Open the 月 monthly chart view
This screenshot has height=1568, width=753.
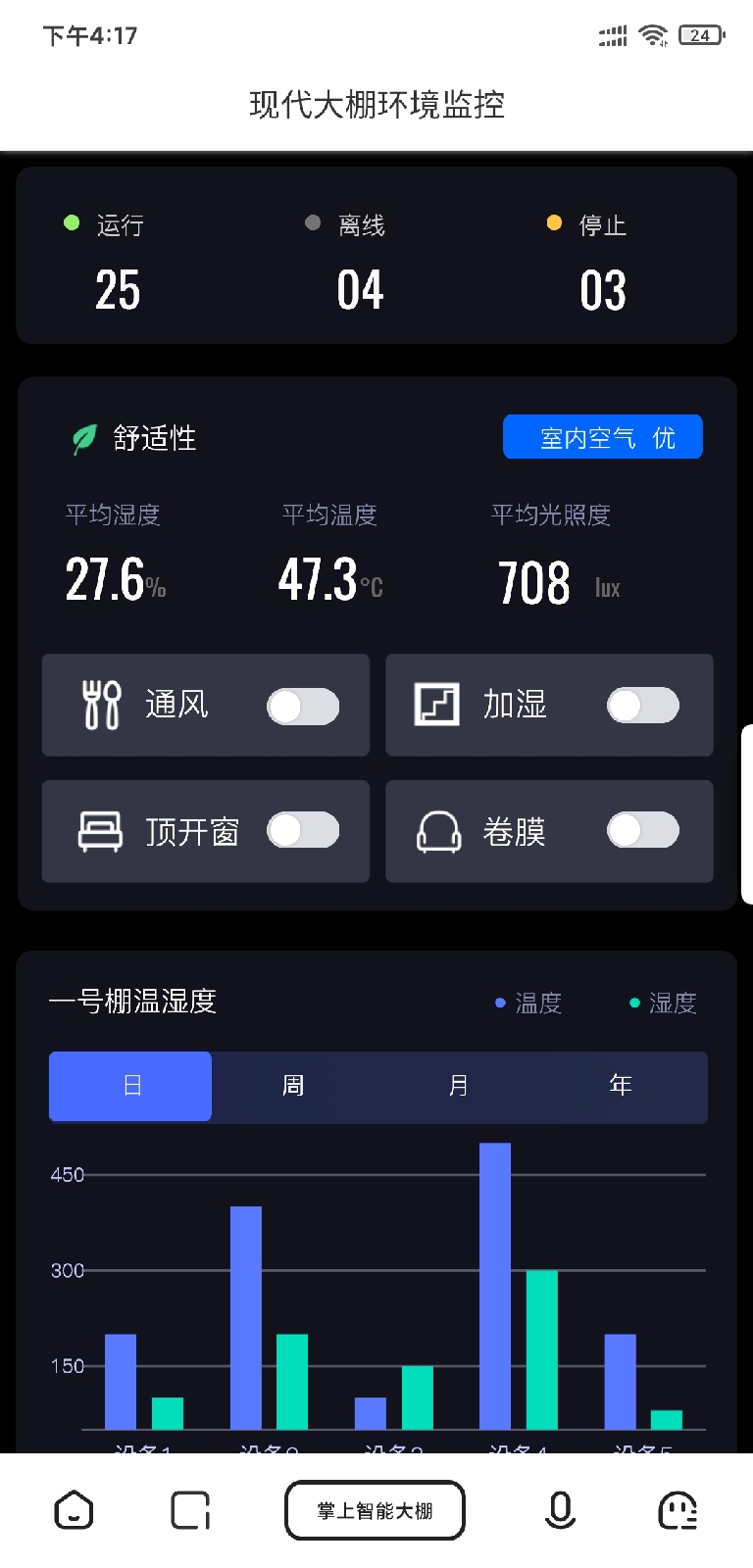457,1086
